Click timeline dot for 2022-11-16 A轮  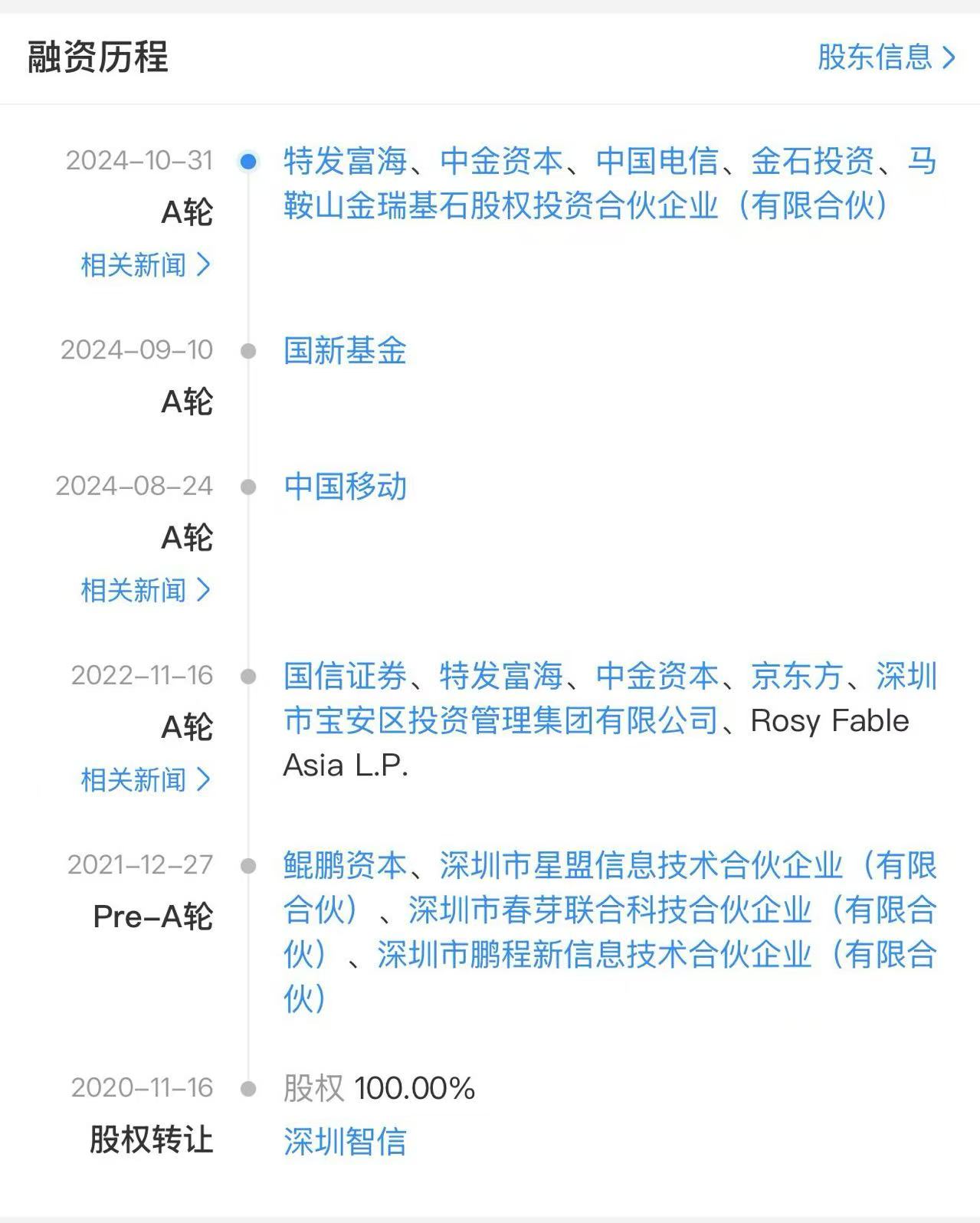pos(247,676)
